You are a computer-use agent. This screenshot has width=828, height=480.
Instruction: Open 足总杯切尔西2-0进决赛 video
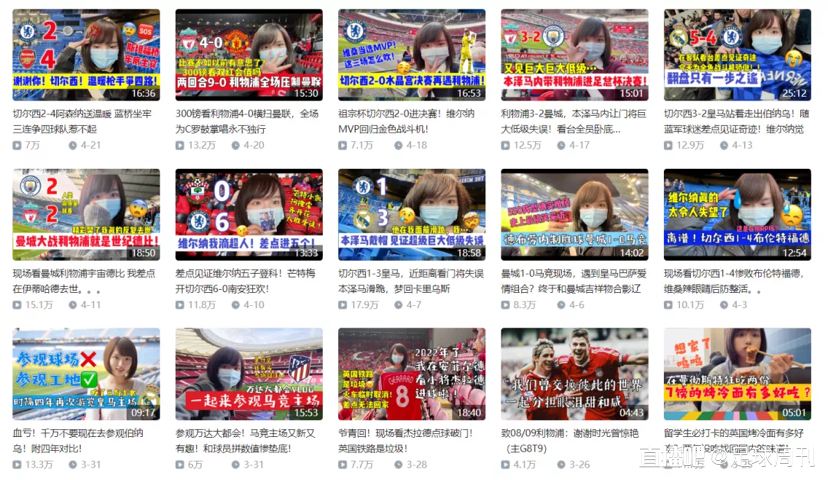tap(411, 55)
